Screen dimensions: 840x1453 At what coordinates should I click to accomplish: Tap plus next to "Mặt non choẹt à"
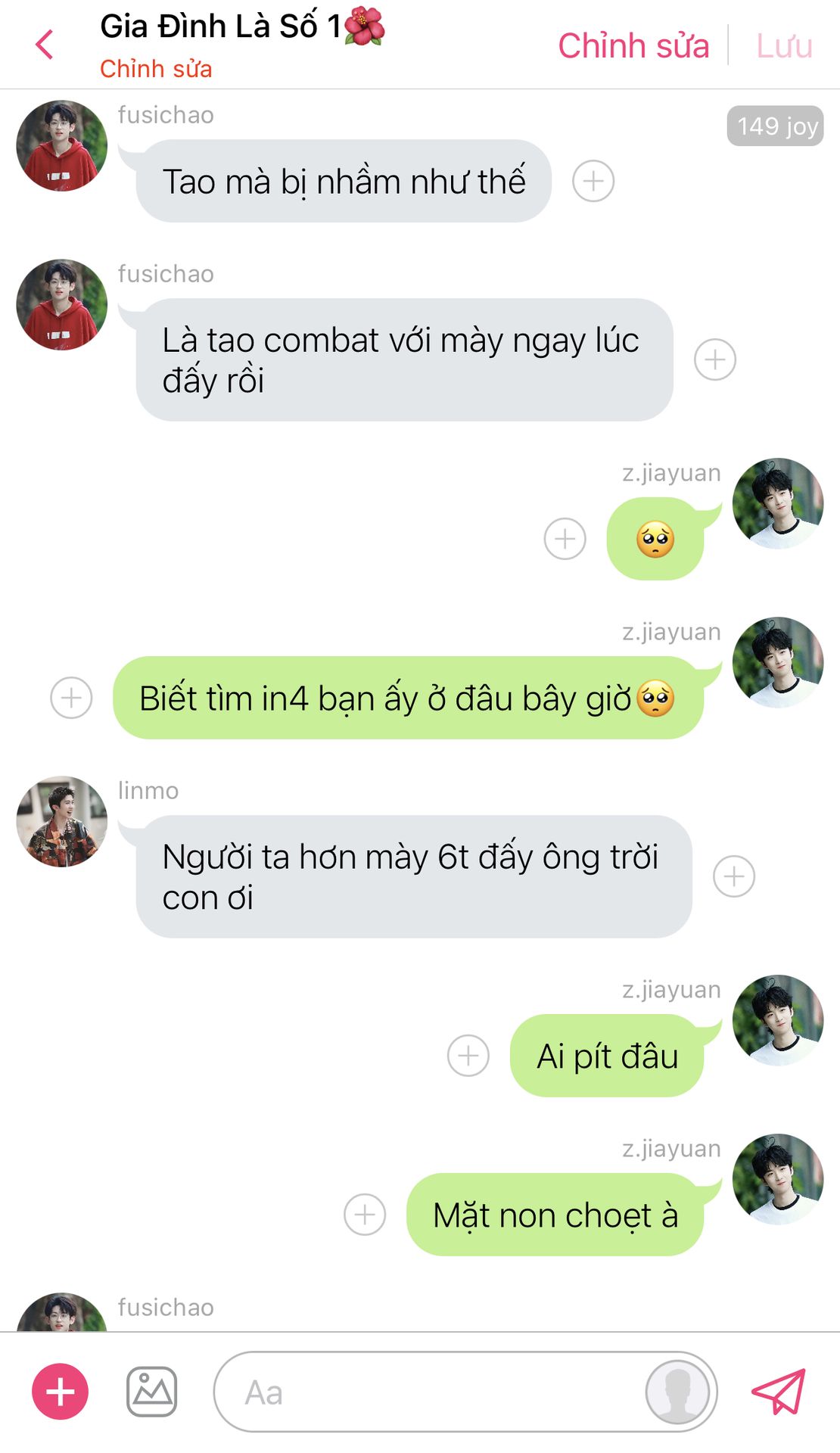click(365, 1215)
